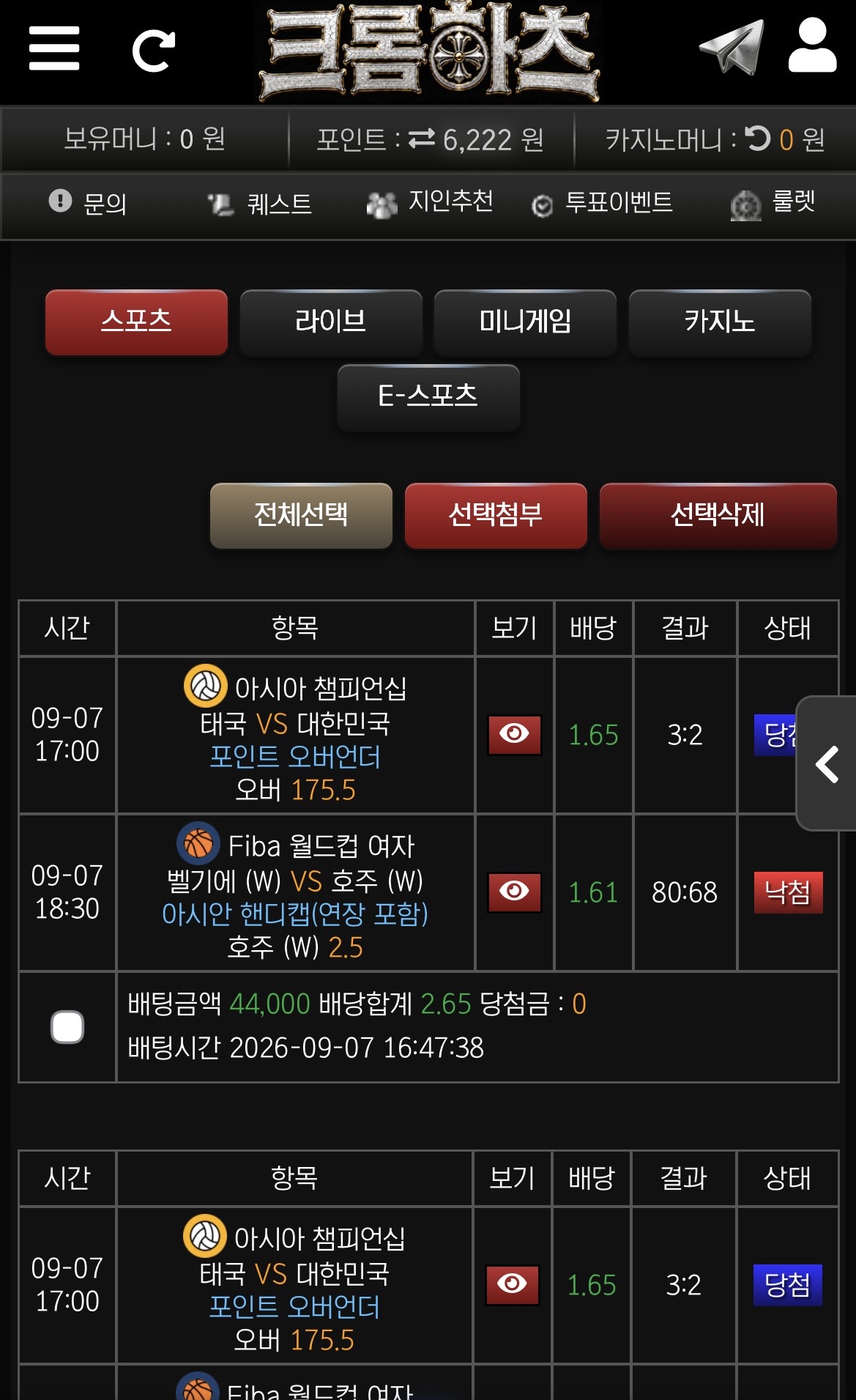Open the hamburger menu
The image size is (856, 1400).
tap(54, 48)
